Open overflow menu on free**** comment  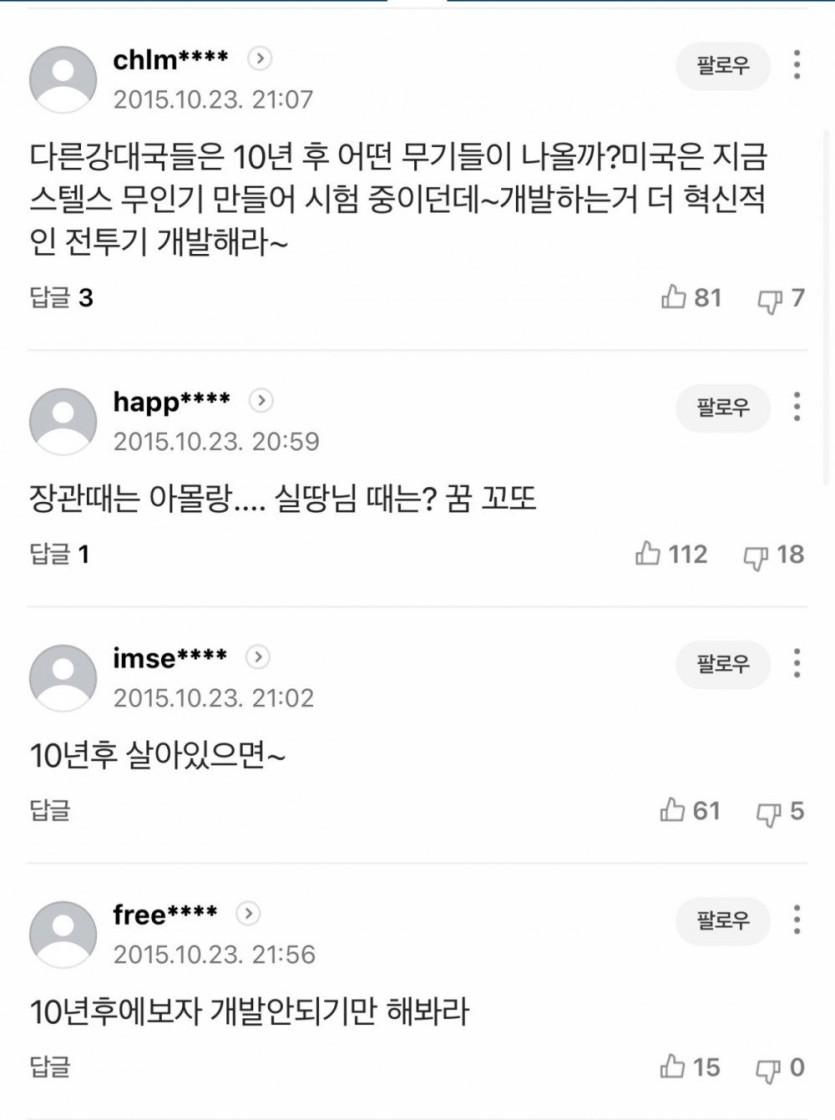click(x=797, y=920)
